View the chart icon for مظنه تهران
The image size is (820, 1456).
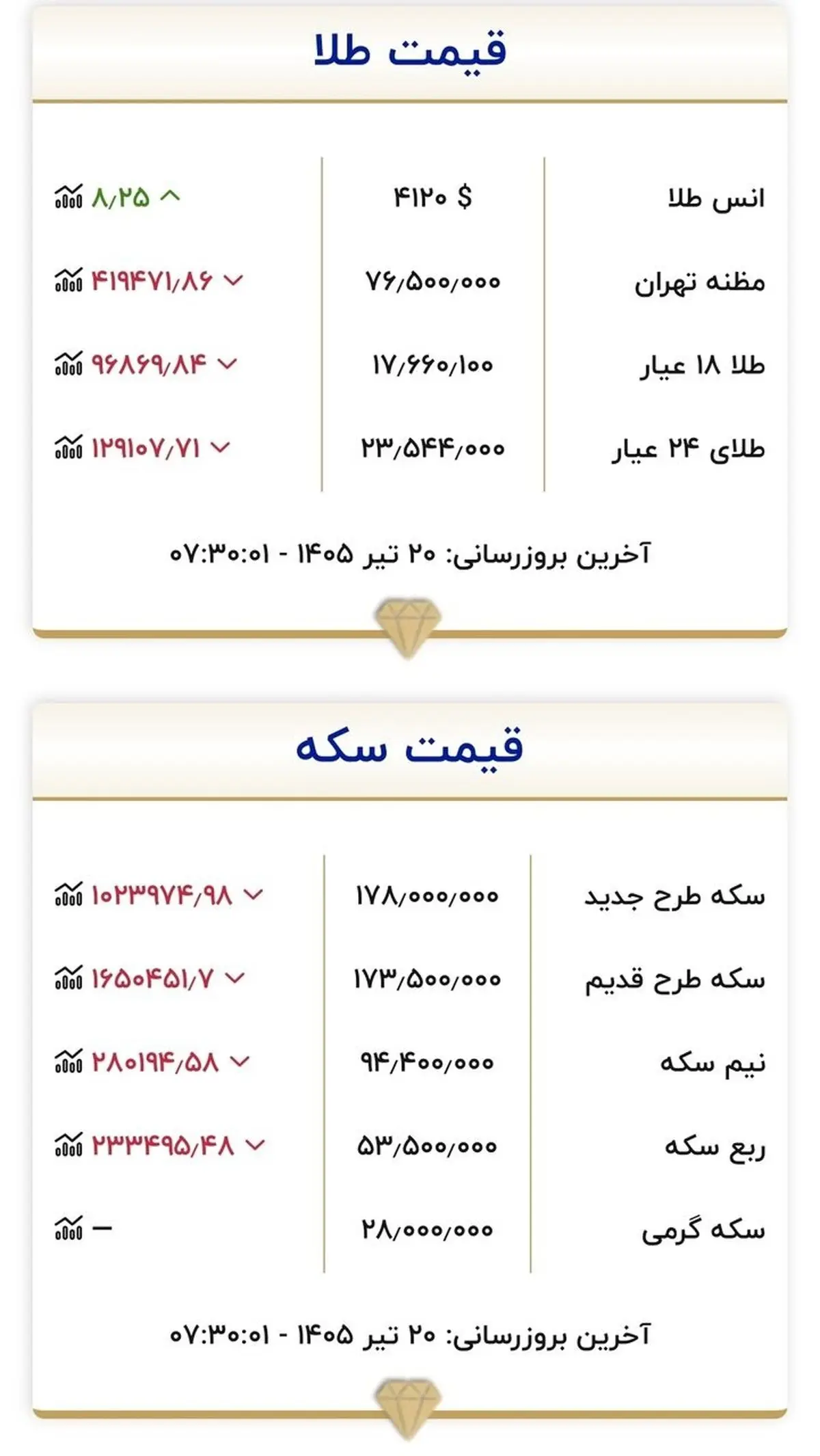coord(68,280)
